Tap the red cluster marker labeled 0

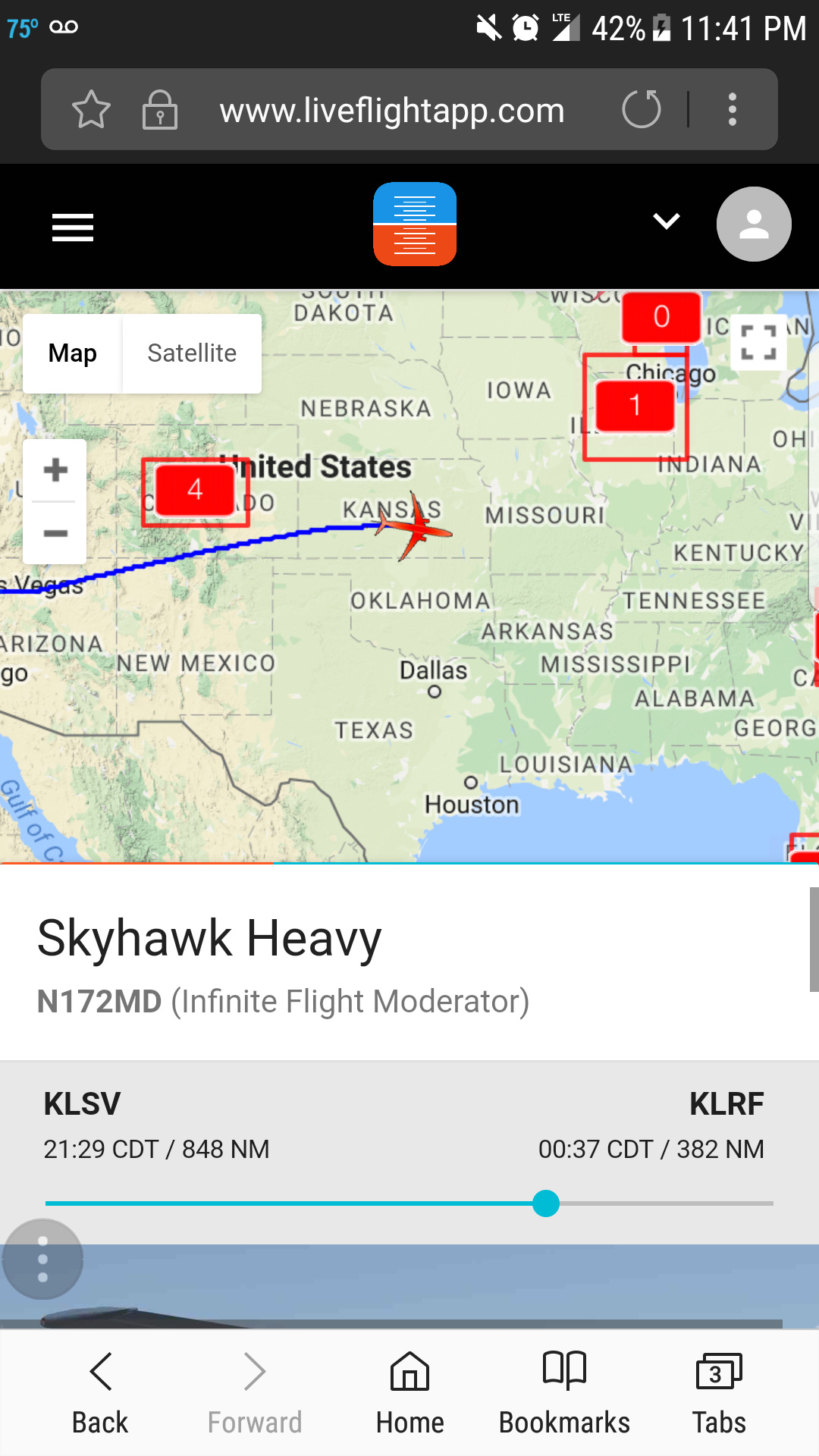[x=661, y=317]
